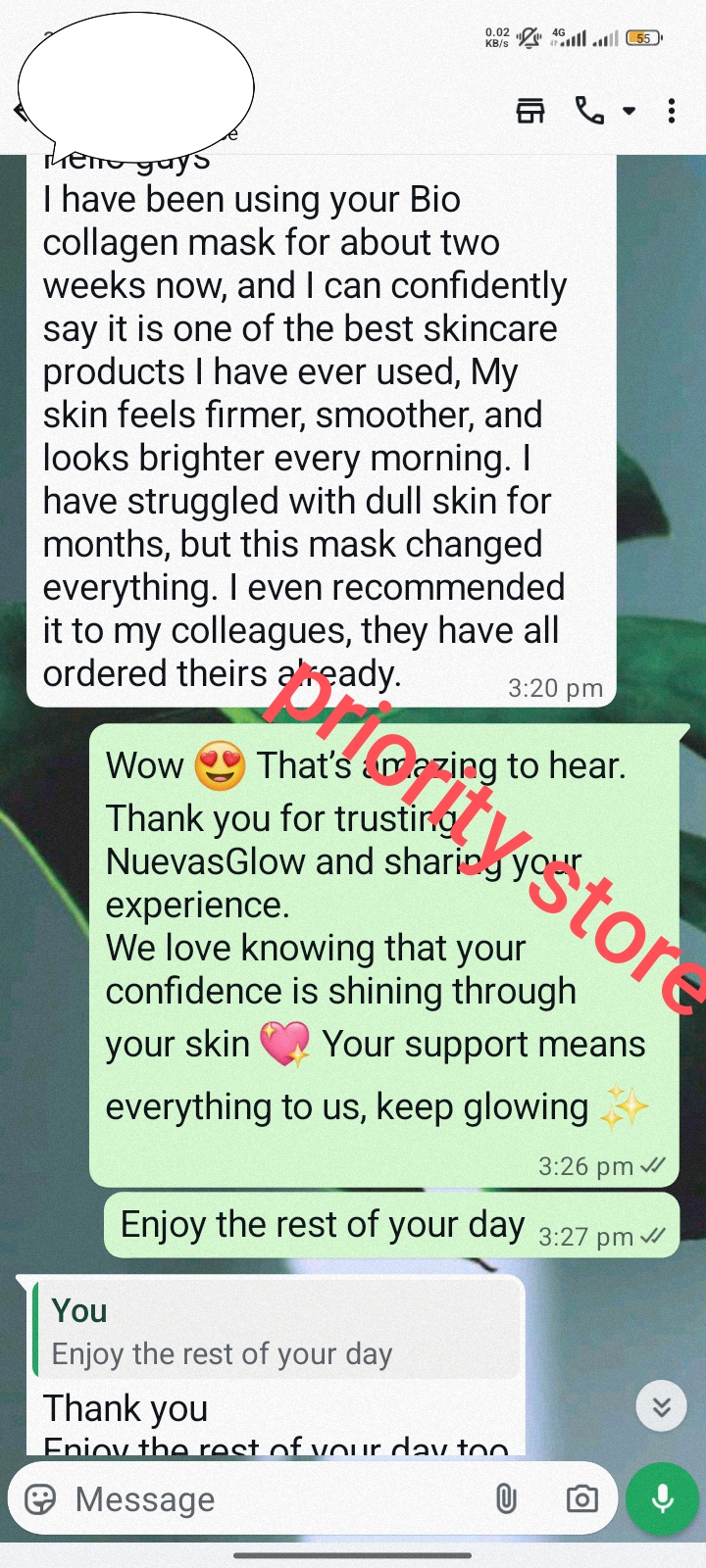Screen dimensions: 706x1568
Task: Tap the quoted "Enjoy the rest of your day" reply
Action: point(275,1333)
